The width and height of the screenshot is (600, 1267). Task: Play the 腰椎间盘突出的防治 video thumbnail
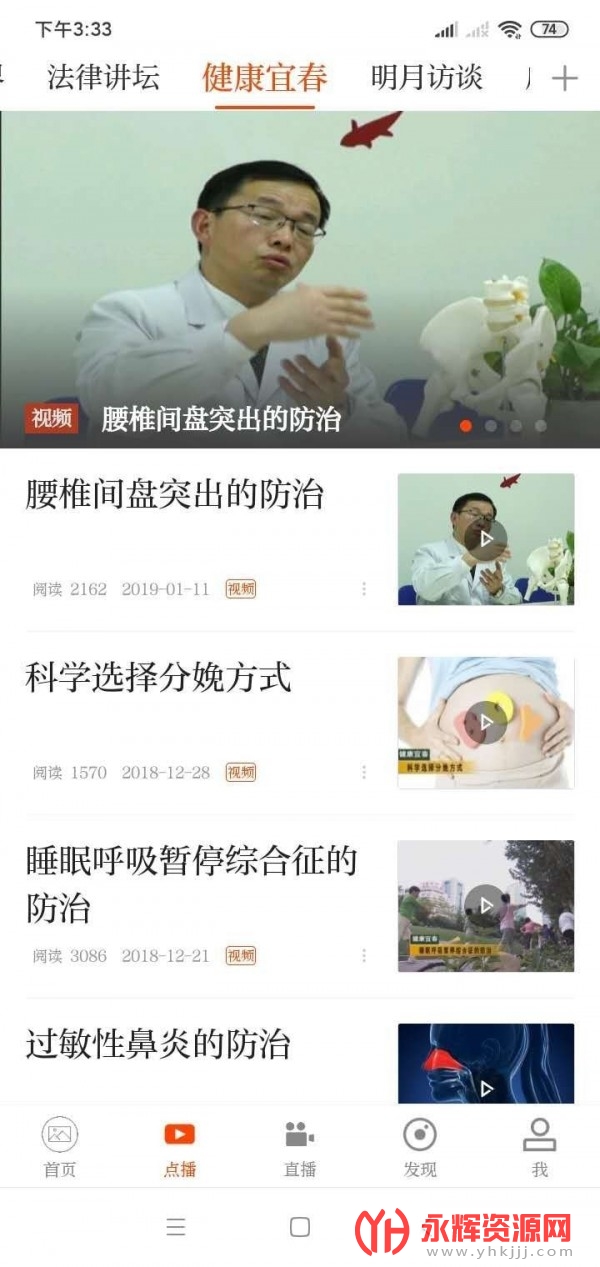click(486, 539)
